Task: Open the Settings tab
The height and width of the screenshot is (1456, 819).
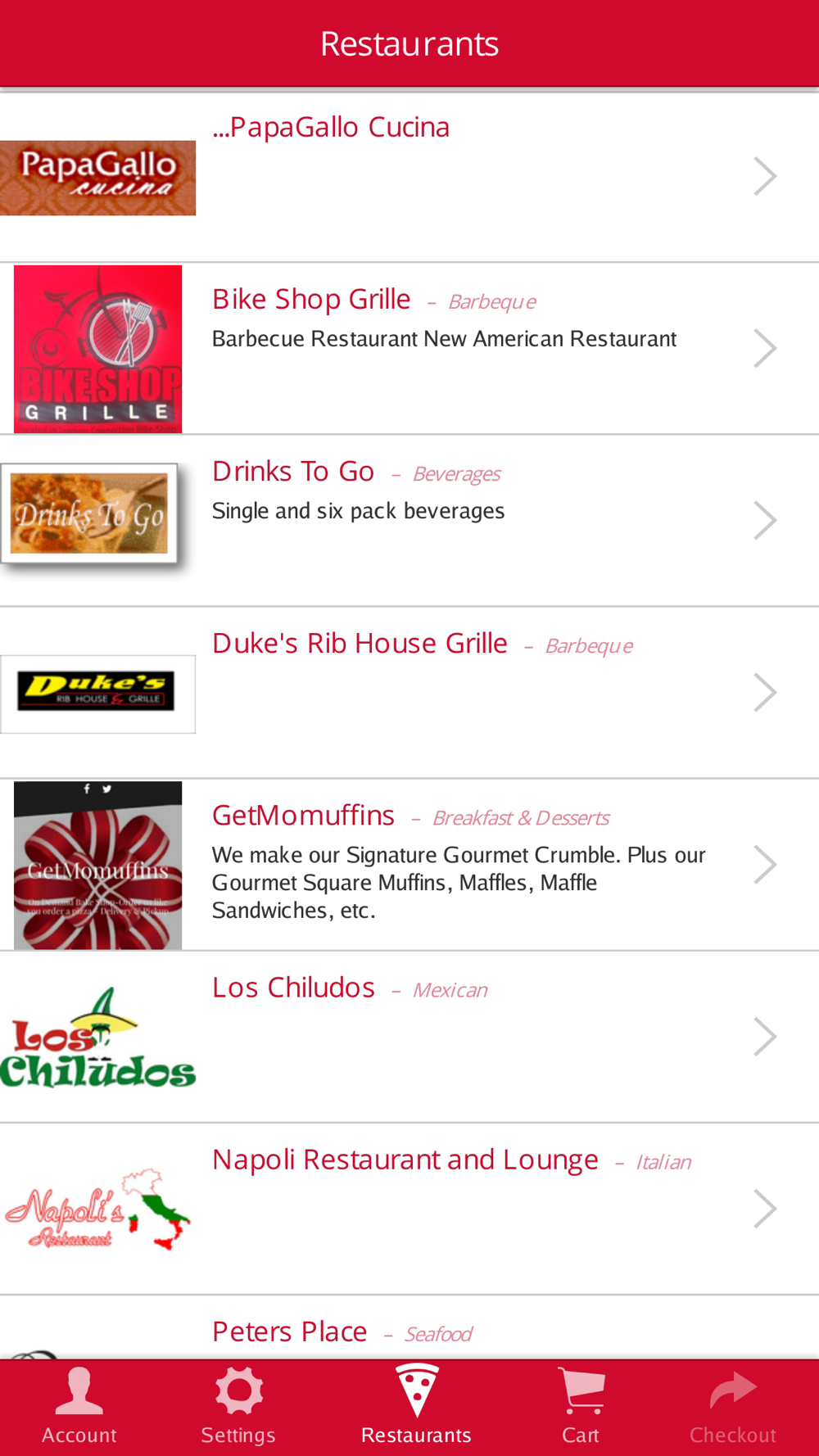Action: click(238, 1407)
